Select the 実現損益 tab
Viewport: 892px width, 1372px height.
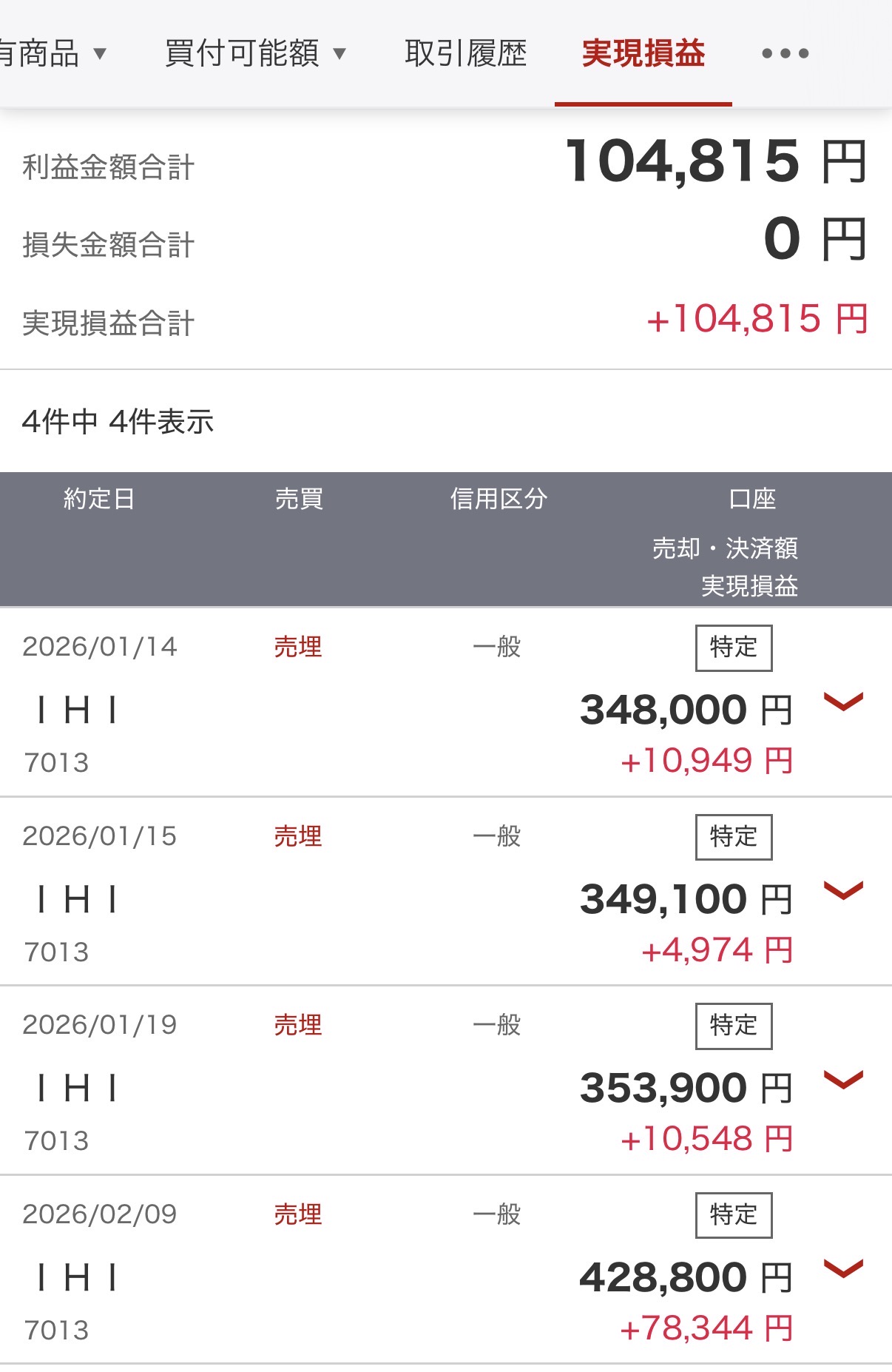[643, 53]
